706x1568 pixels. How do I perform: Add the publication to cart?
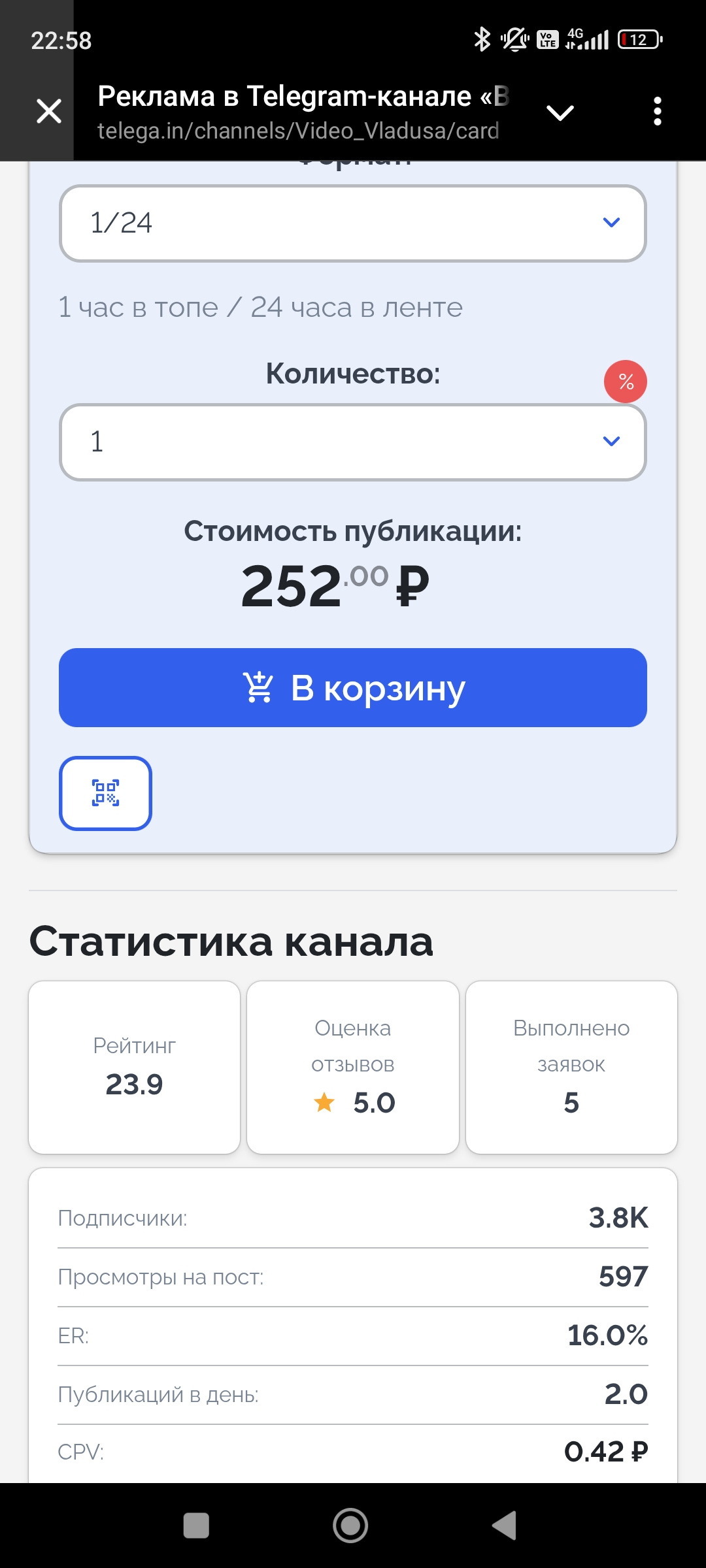click(x=353, y=687)
